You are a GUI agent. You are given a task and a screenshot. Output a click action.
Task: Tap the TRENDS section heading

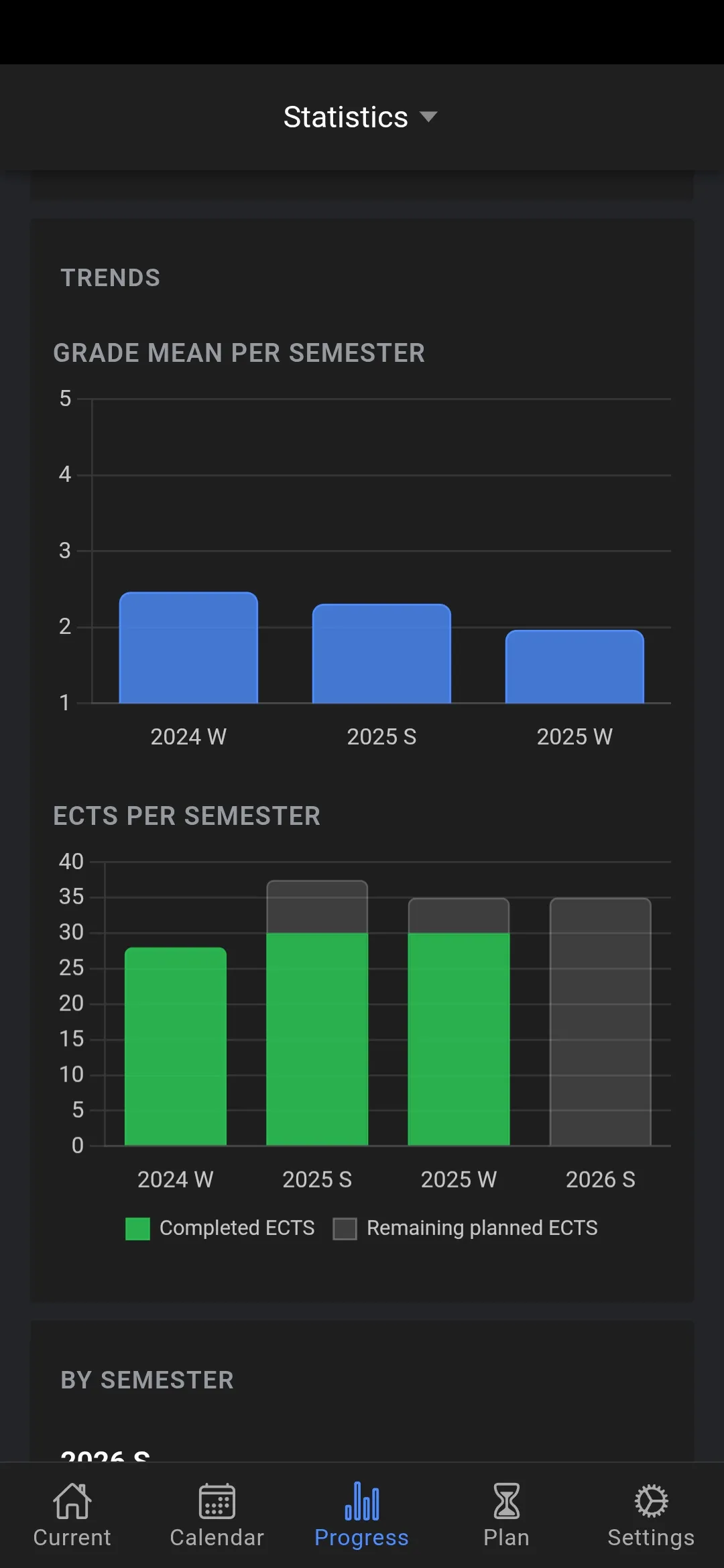pyautogui.click(x=111, y=277)
